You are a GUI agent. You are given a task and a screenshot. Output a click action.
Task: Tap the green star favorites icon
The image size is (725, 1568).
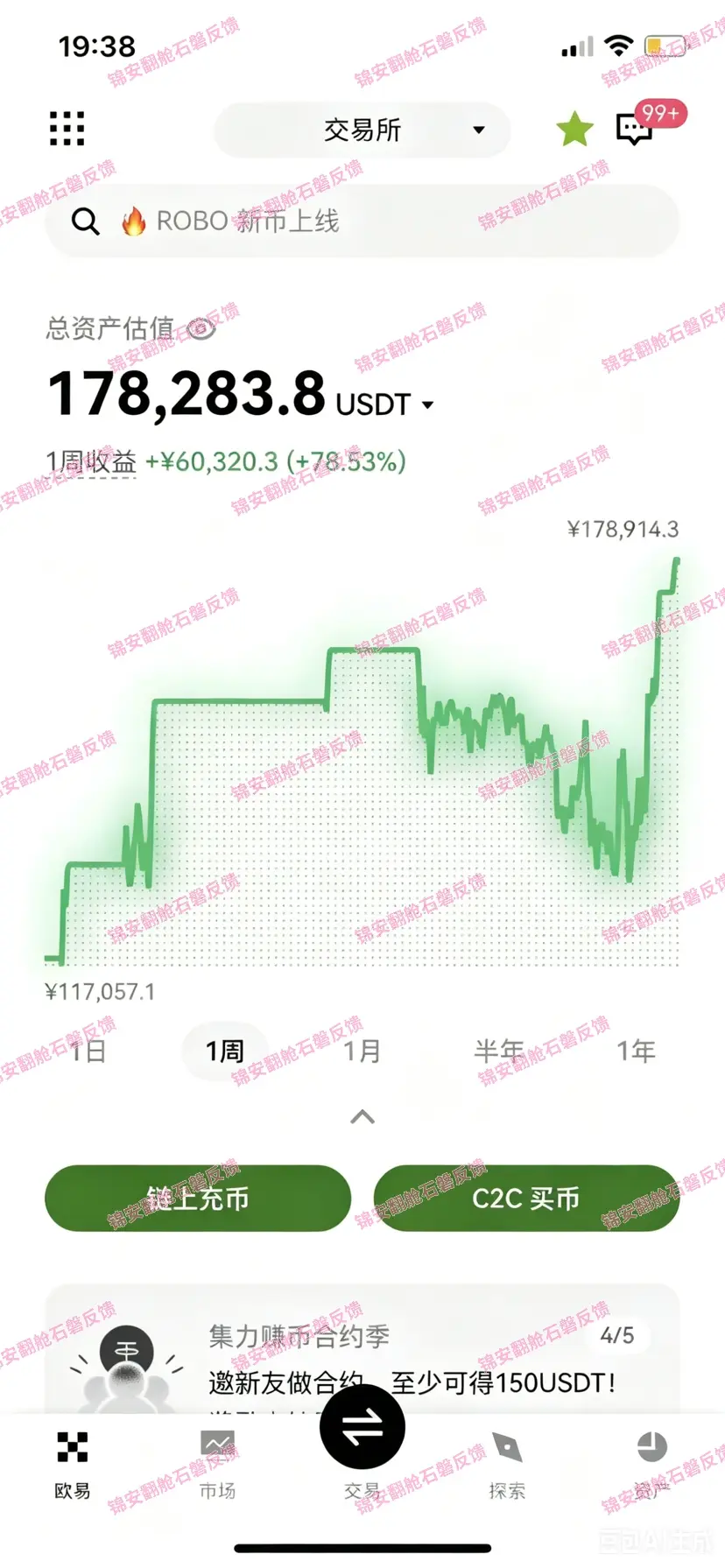tap(574, 130)
